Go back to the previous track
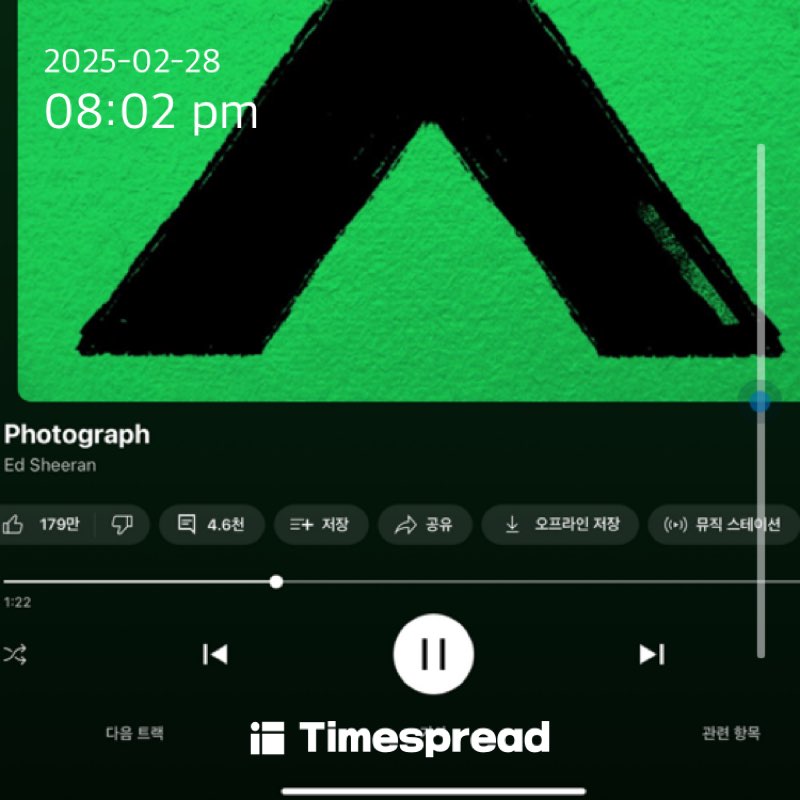The width and height of the screenshot is (800, 800). [x=215, y=654]
